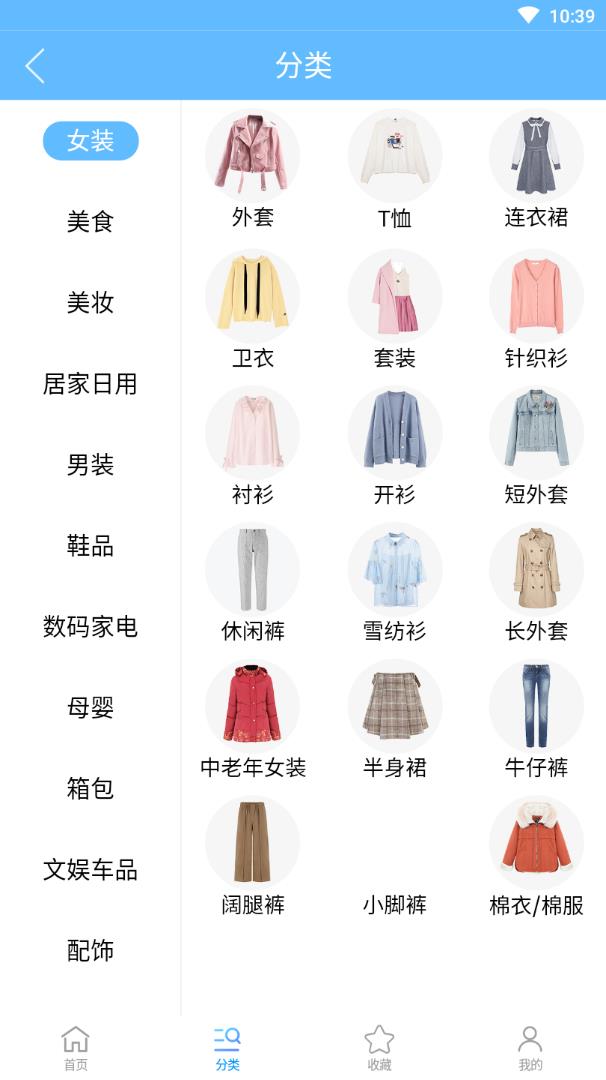The width and height of the screenshot is (606, 1080).
Task: Select the 美妆 category
Action: point(90,303)
